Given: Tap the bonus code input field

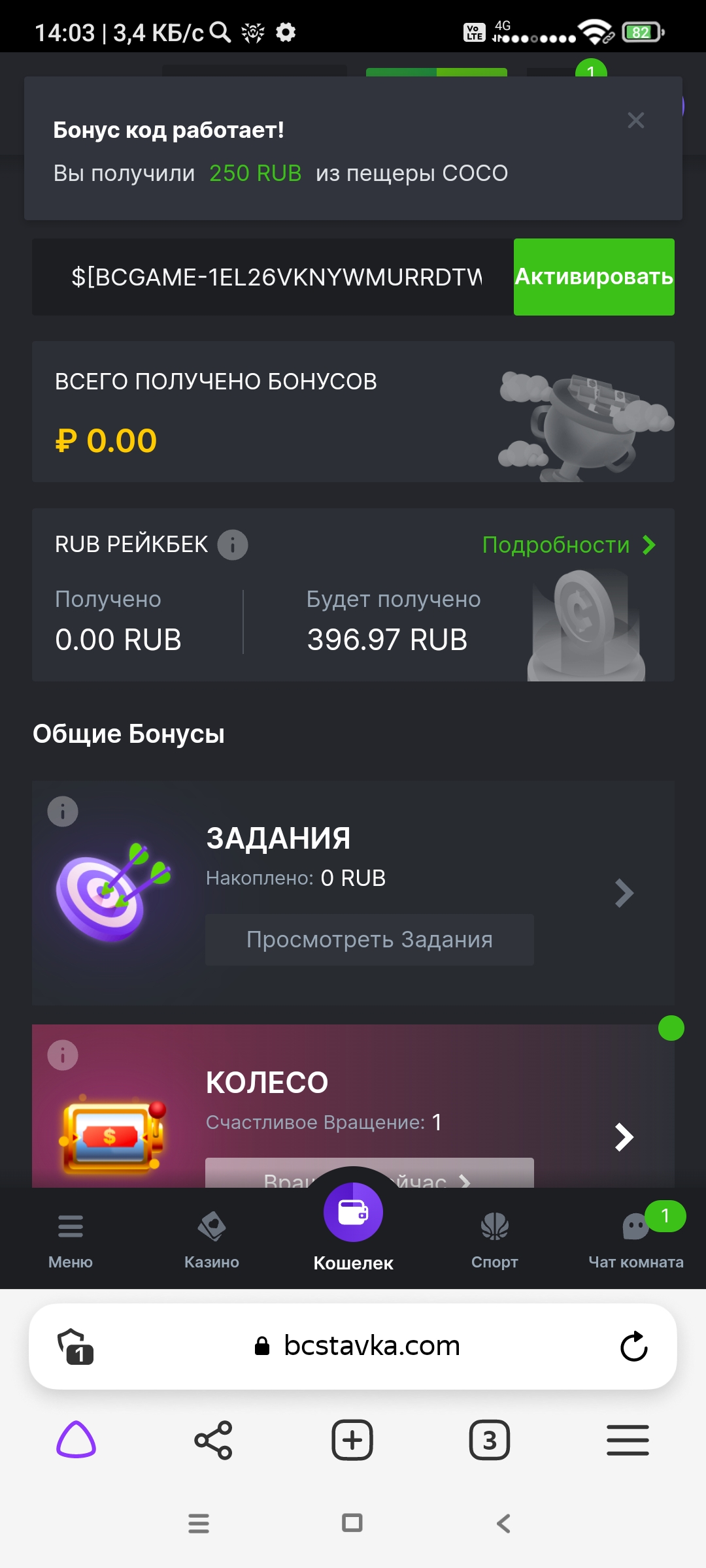Looking at the screenshot, I should click(x=275, y=277).
